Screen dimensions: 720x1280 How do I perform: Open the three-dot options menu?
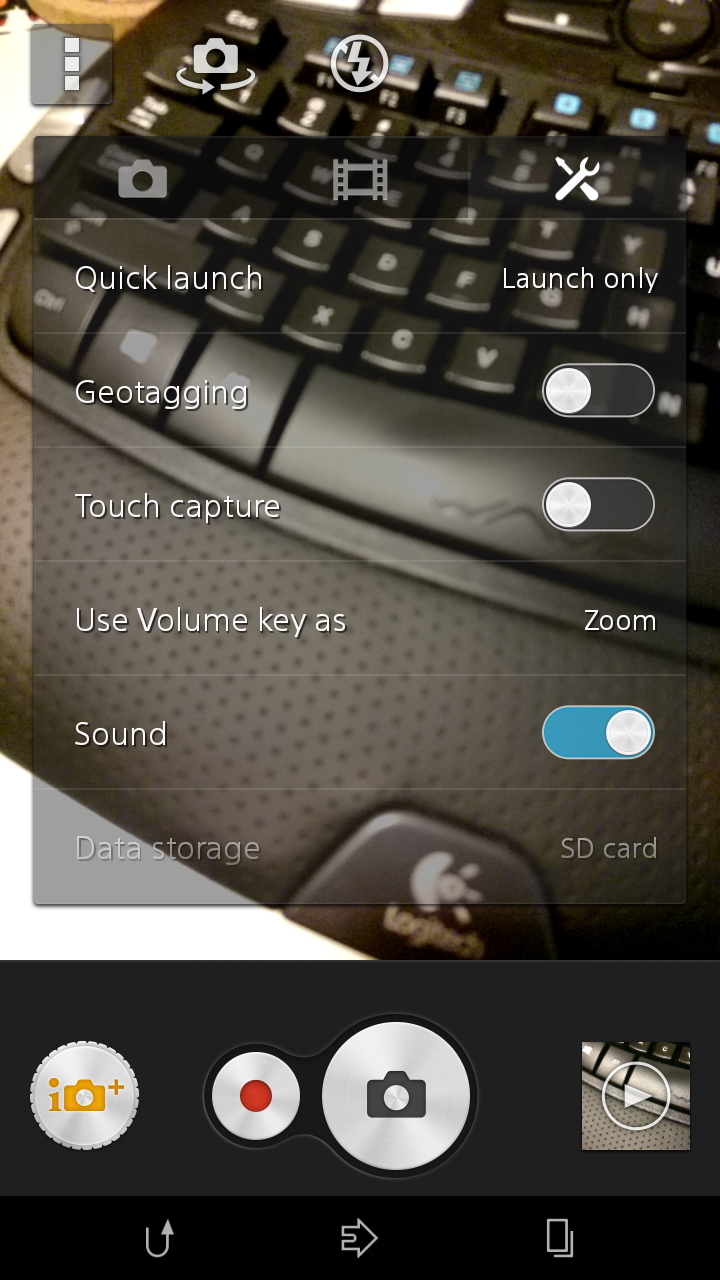[71, 65]
